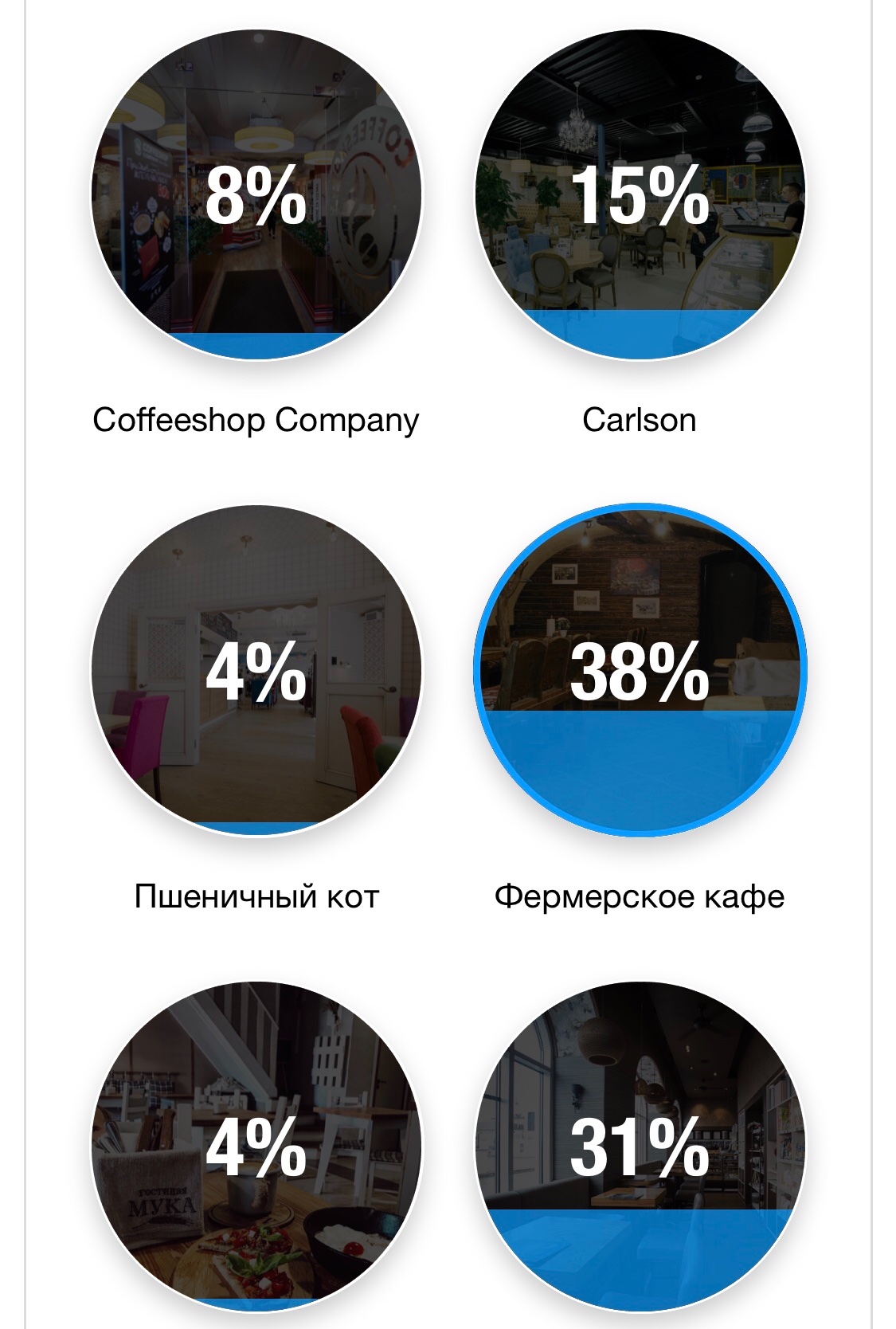Choose the Пшеничный кот option

click(x=256, y=671)
